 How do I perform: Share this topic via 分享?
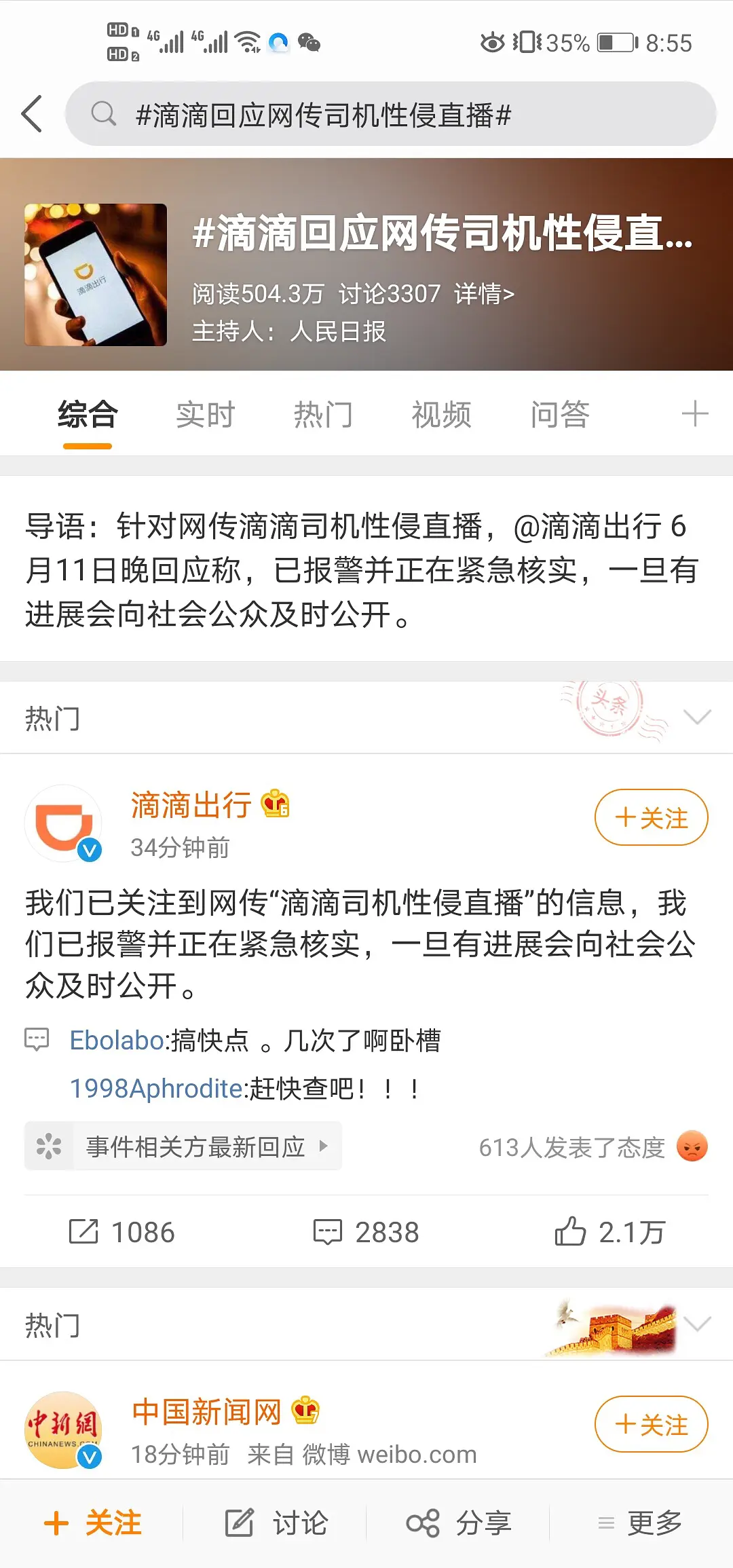(x=459, y=1523)
